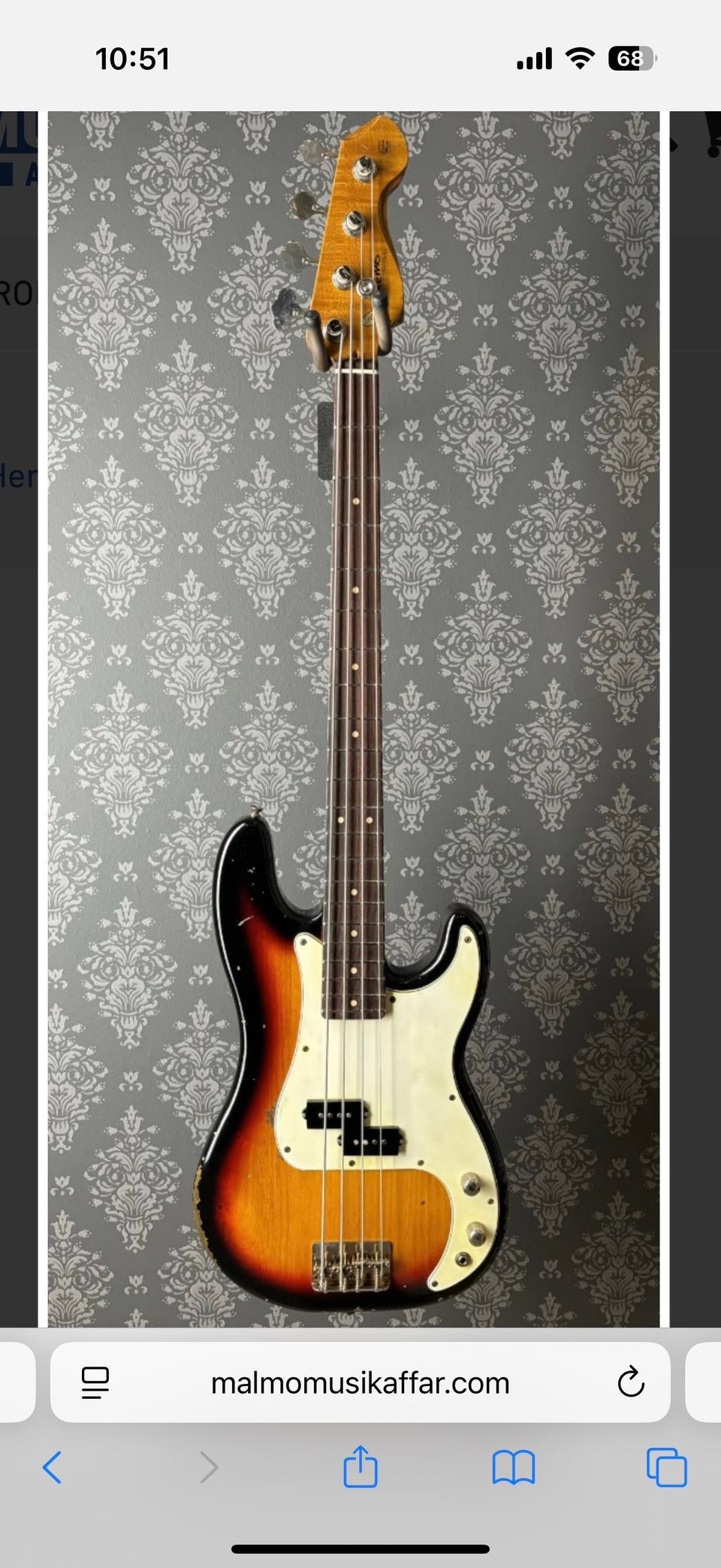This screenshot has height=1568, width=721.
Task: Open Safari bookmarks
Action: 513,1467
